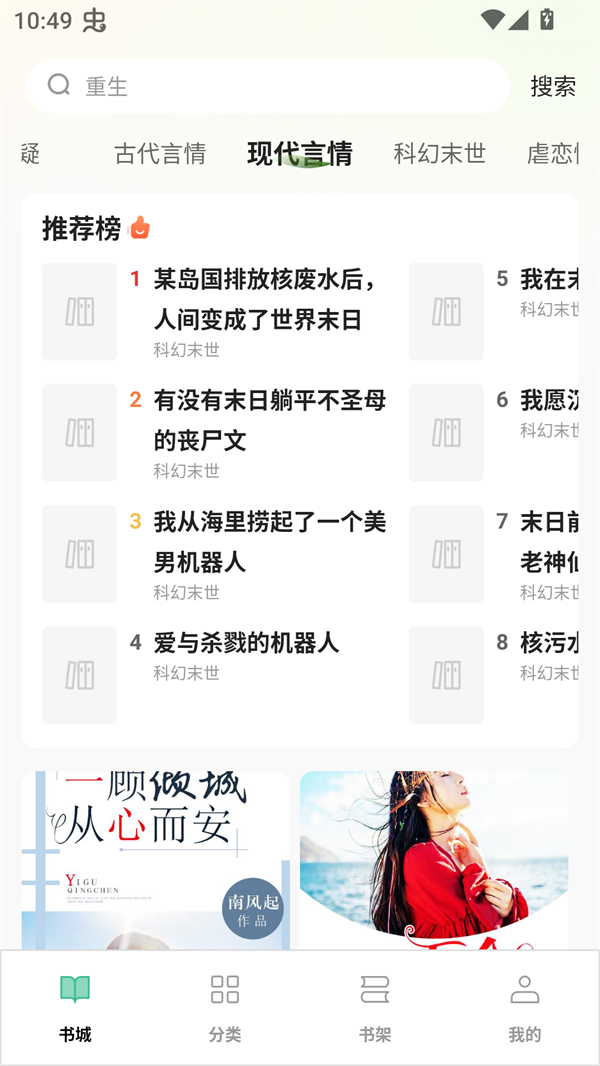Open the book ranked 1 about 核废水

[265, 300]
